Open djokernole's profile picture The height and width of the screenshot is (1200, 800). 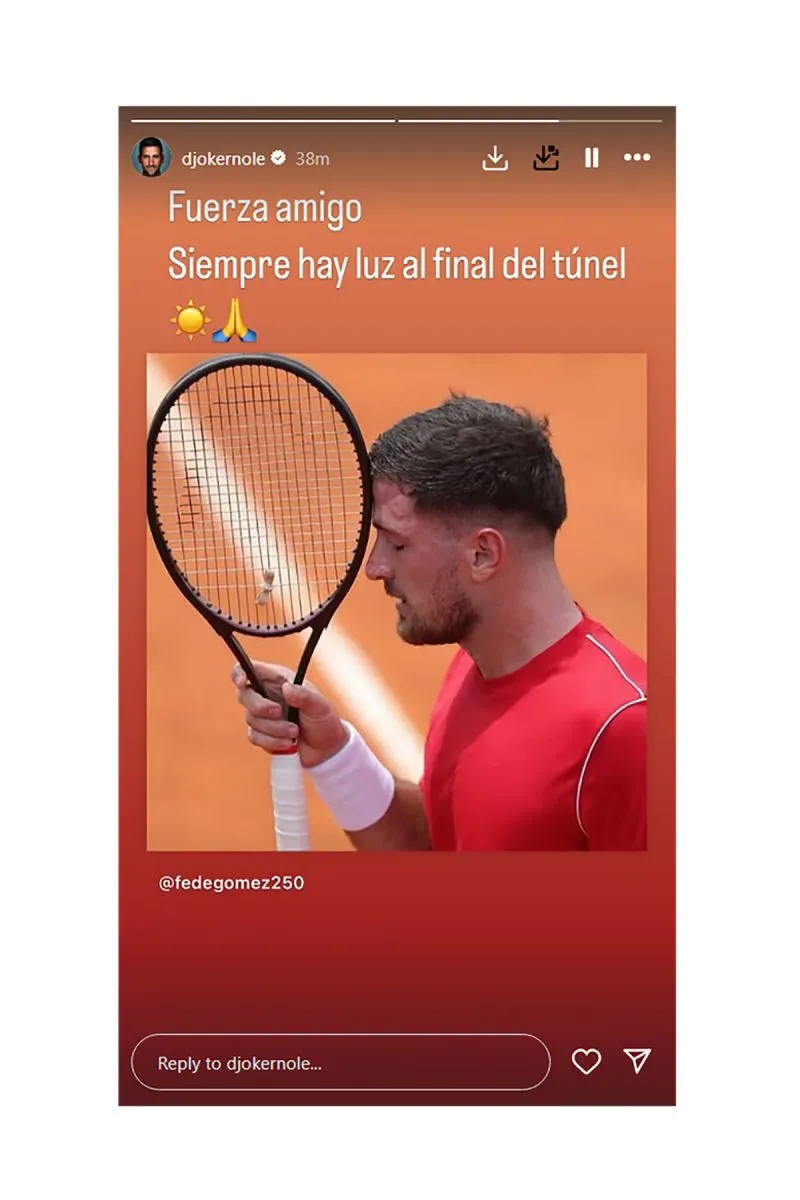point(151,157)
